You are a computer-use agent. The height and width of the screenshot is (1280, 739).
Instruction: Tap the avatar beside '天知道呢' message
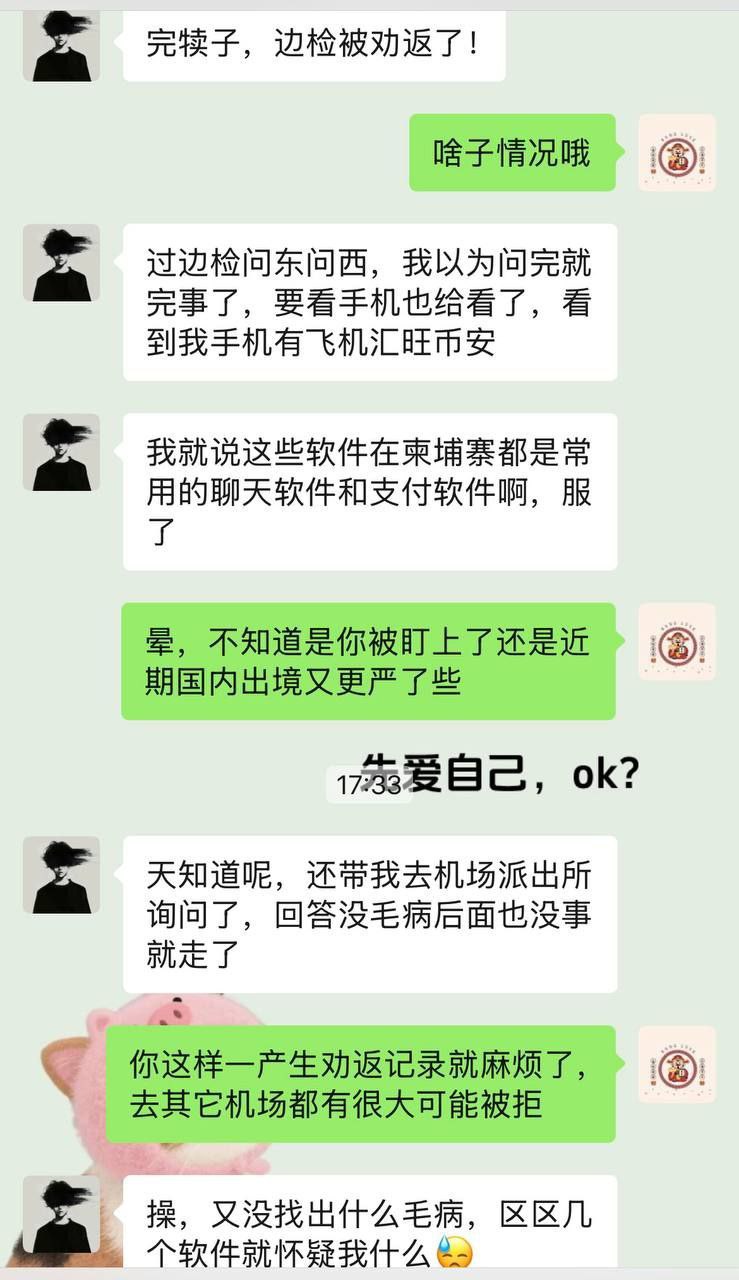tap(61, 877)
